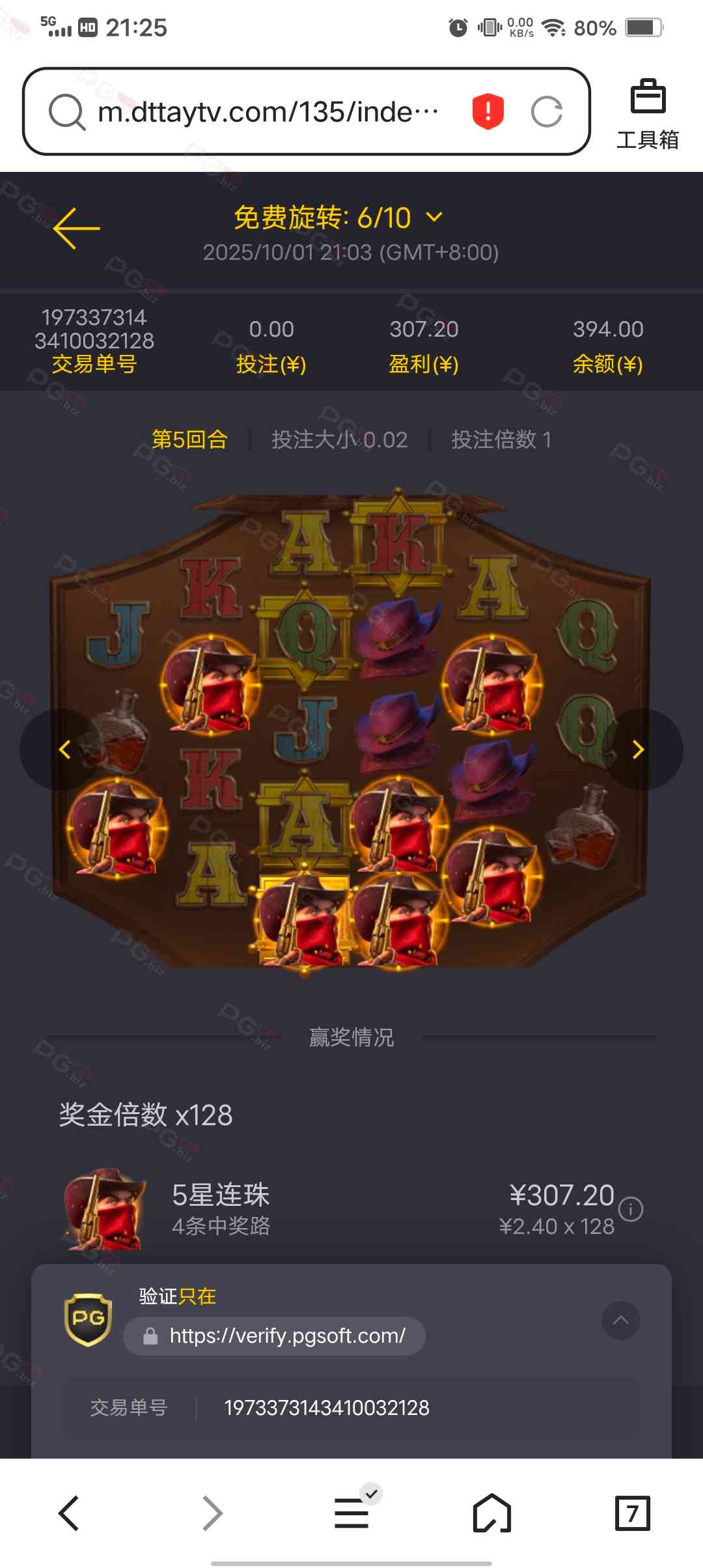
Task: Tap the red security shield icon
Action: point(488,111)
